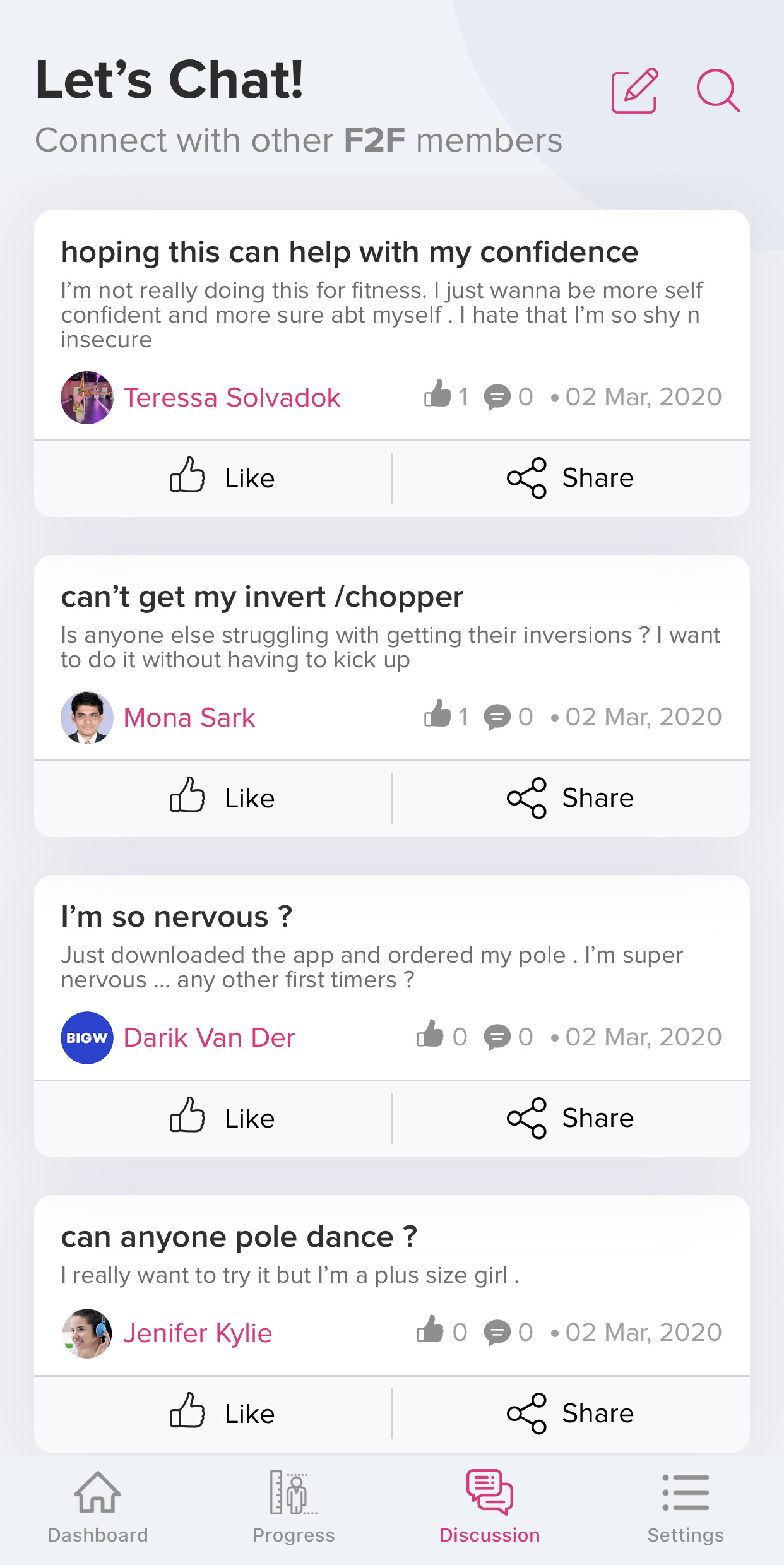
Task: Share Darik Van Der's post
Action: coord(571,1118)
